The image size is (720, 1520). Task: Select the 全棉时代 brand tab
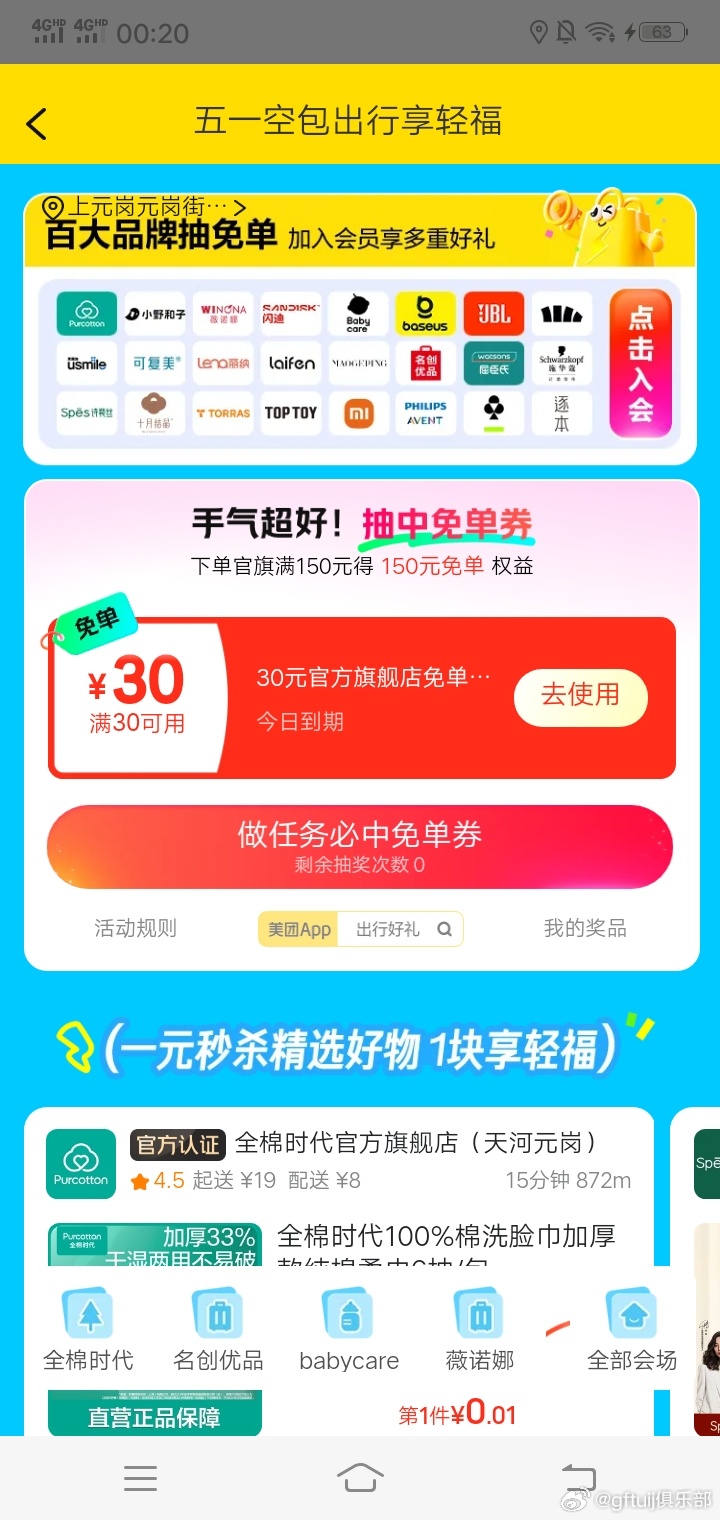pos(88,1330)
